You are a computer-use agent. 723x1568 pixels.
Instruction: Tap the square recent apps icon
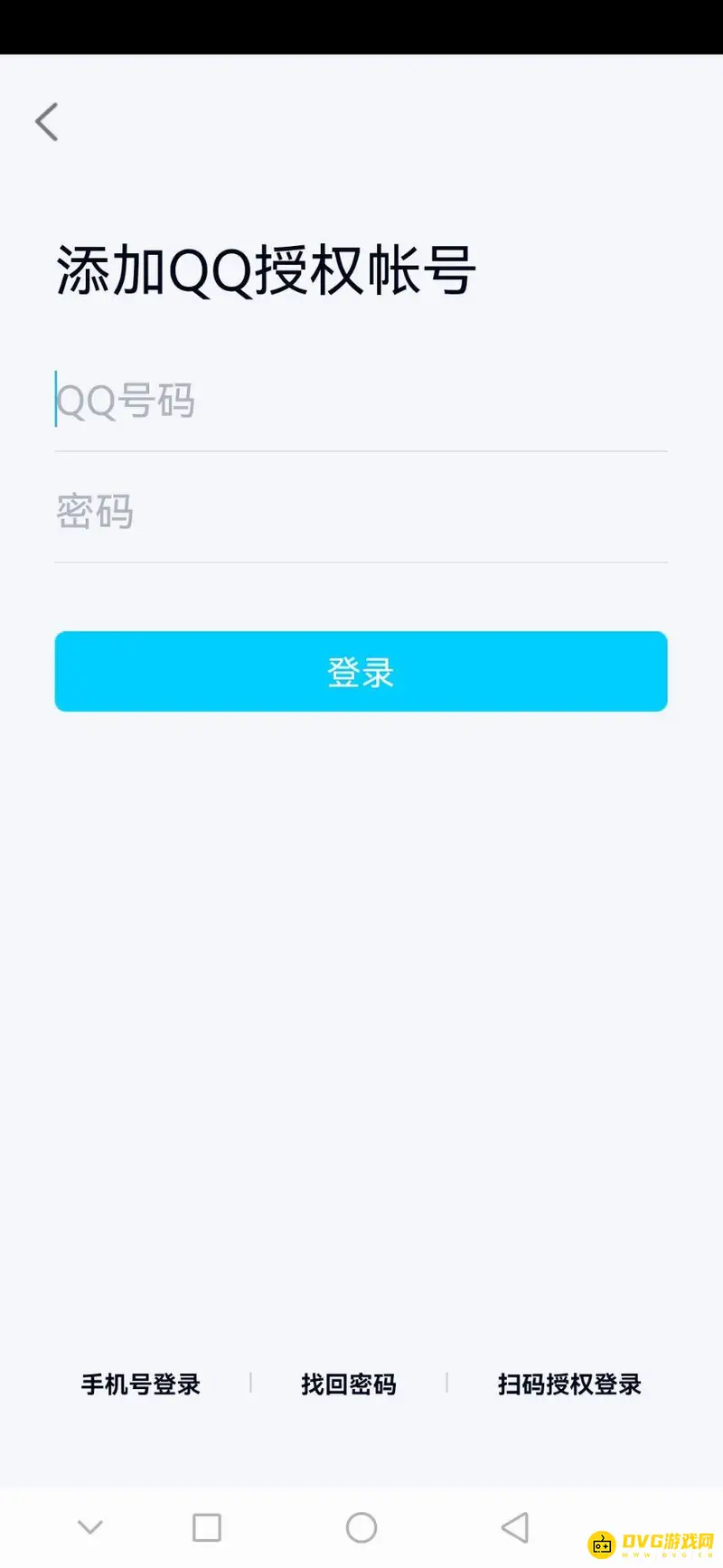click(x=206, y=1527)
